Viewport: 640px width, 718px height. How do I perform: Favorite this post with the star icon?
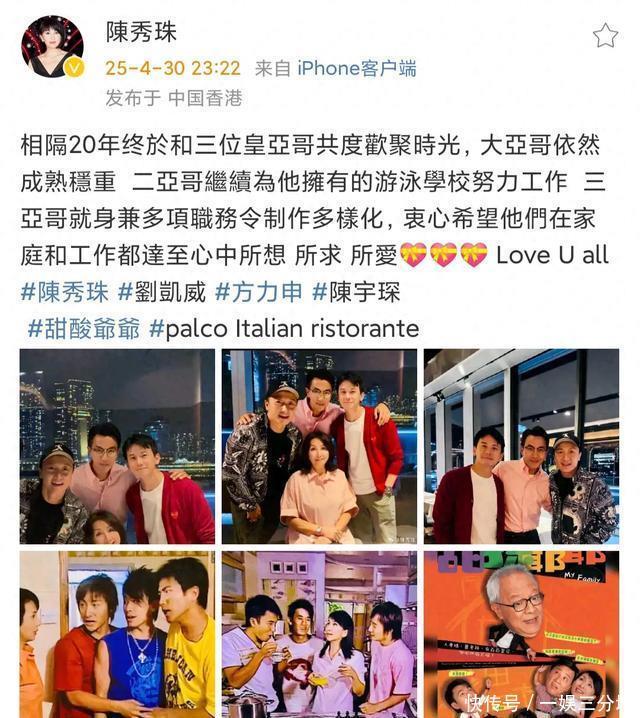coord(605,36)
